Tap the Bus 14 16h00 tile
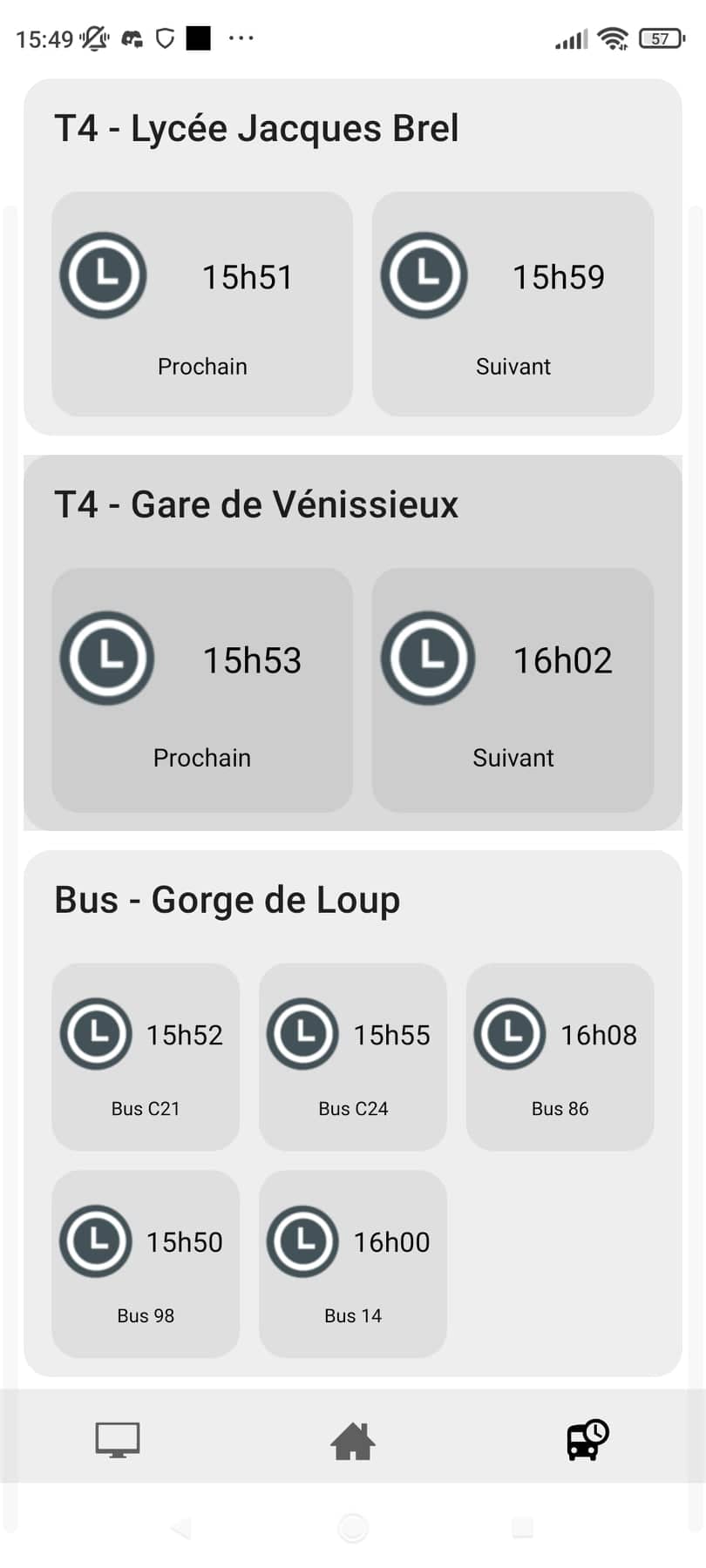Viewport: 706px width, 1568px height. [x=353, y=1264]
